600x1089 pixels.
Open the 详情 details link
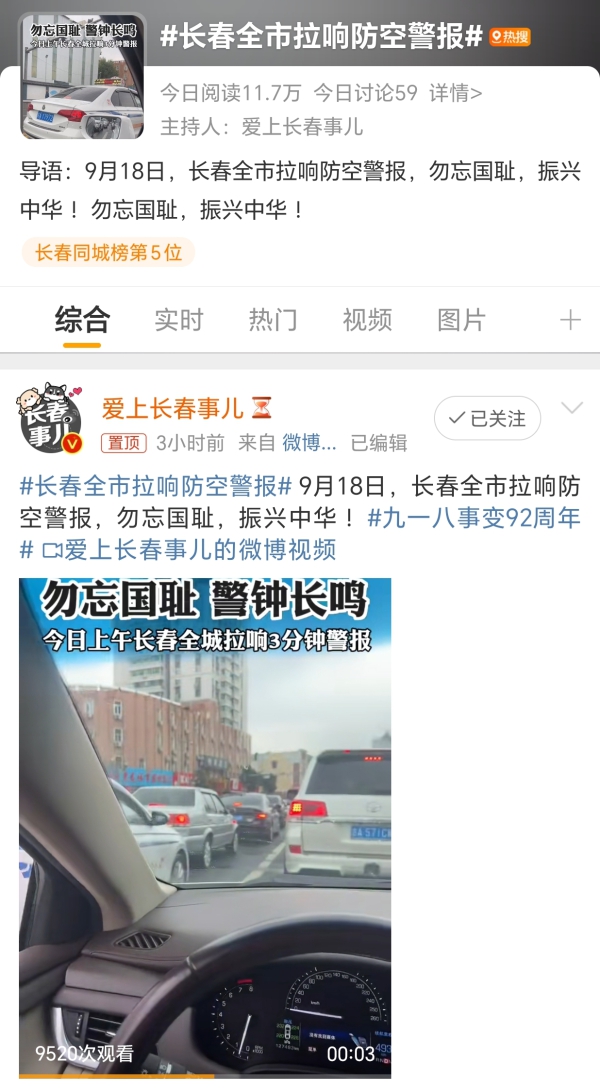click(x=455, y=93)
